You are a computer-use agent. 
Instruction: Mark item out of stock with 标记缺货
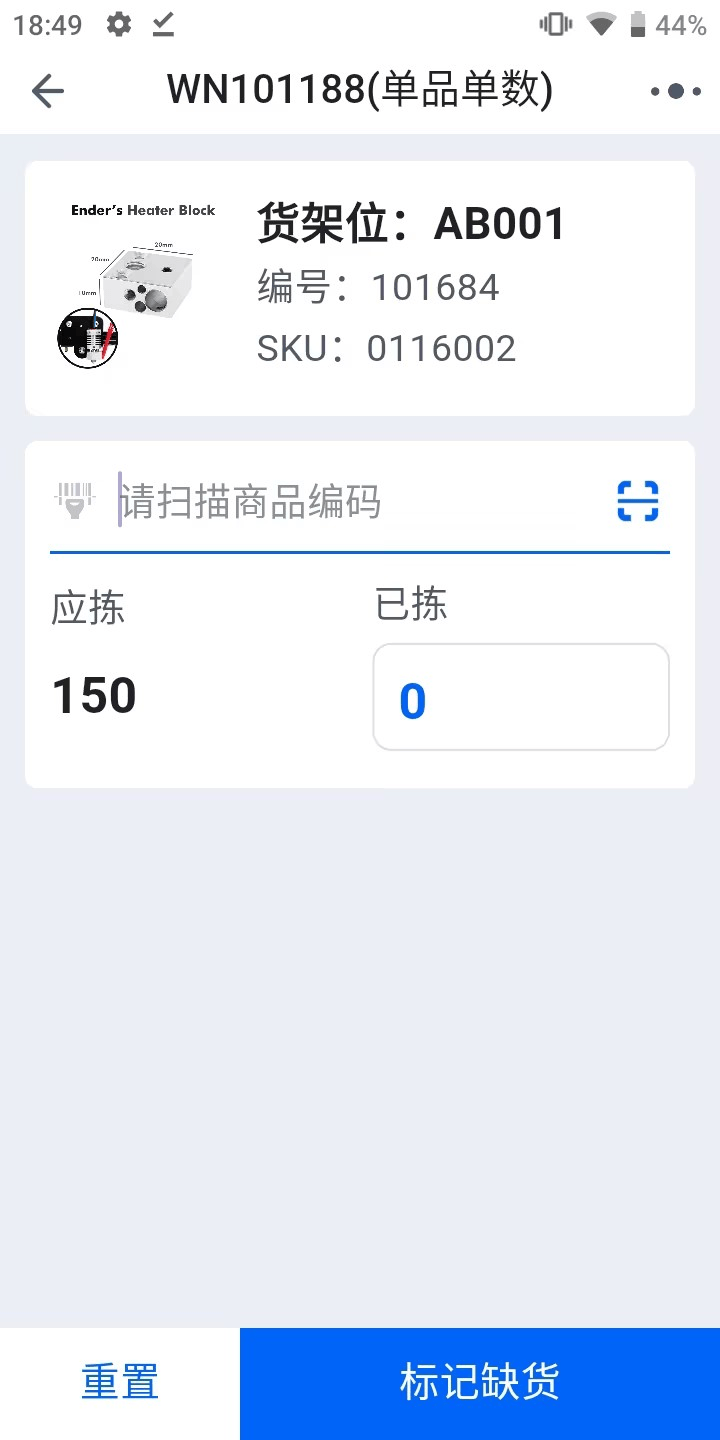tap(480, 1383)
